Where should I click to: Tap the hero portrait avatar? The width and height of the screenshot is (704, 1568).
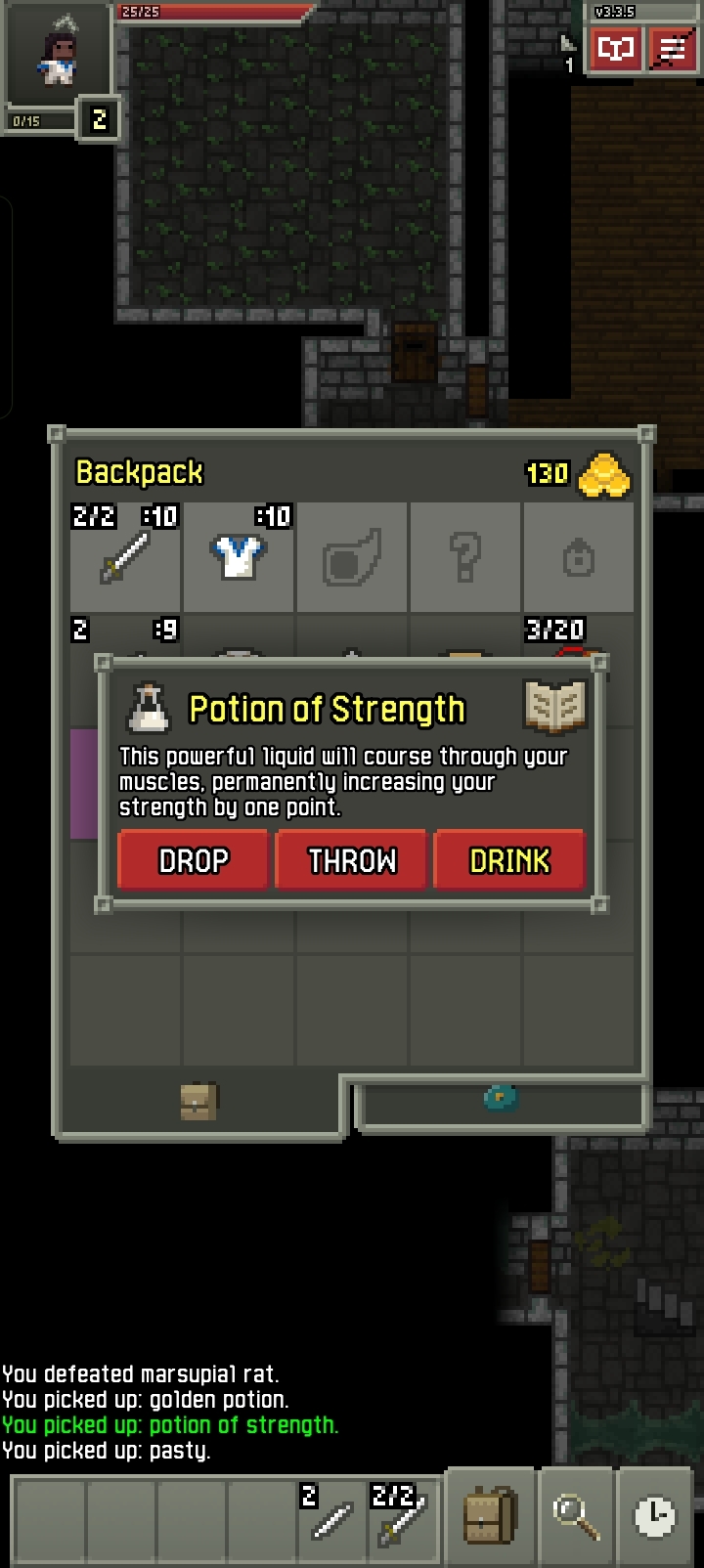click(58, 58)
